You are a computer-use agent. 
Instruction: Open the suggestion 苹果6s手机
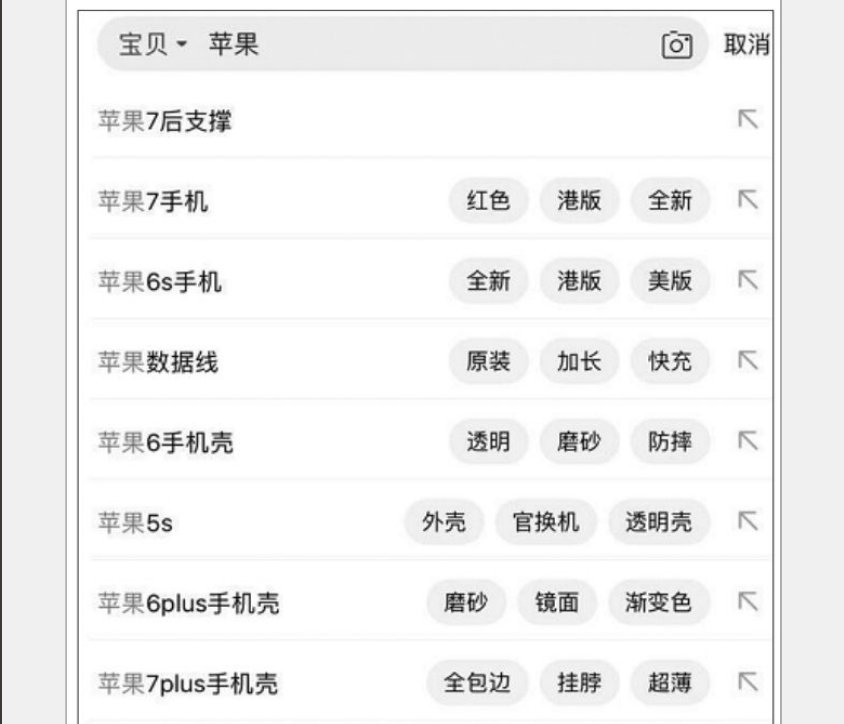point(160,282)
